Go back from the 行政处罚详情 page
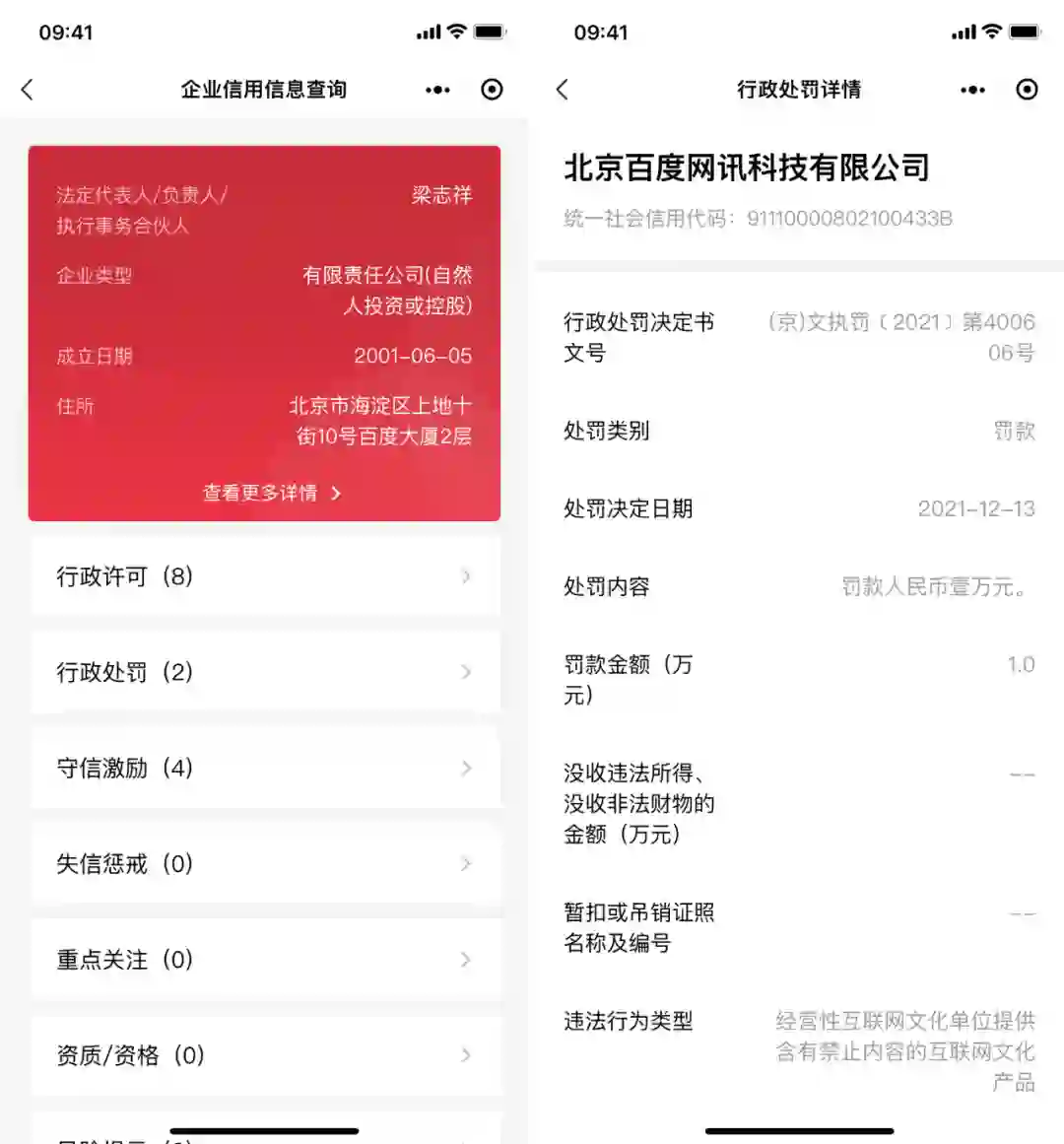Viewport: 1064px width, 1144px height. pyautogui.click(x=562, y=90)
